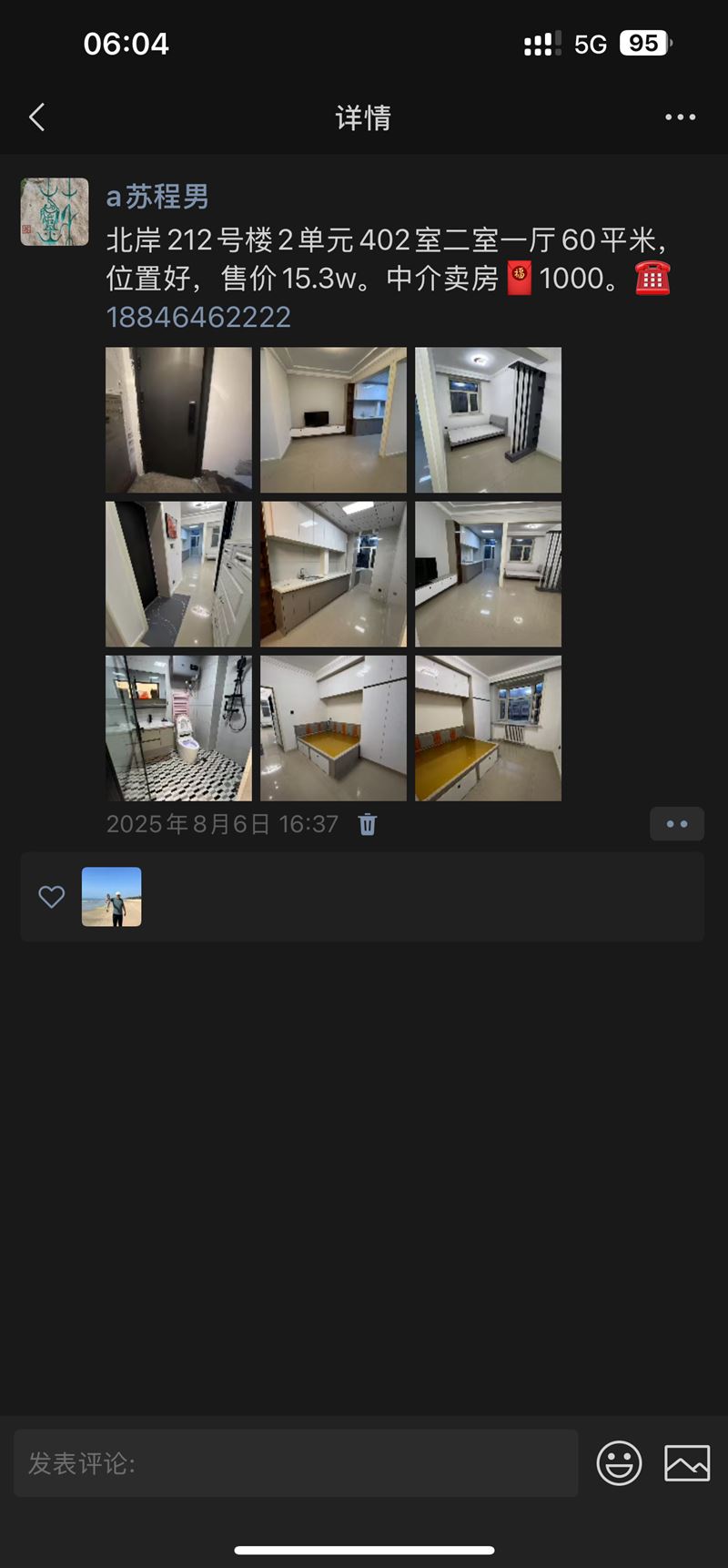Viewport: 728px width, 1568px height.
Task: Go back using the top-left arrow
Action: [37, 117]
